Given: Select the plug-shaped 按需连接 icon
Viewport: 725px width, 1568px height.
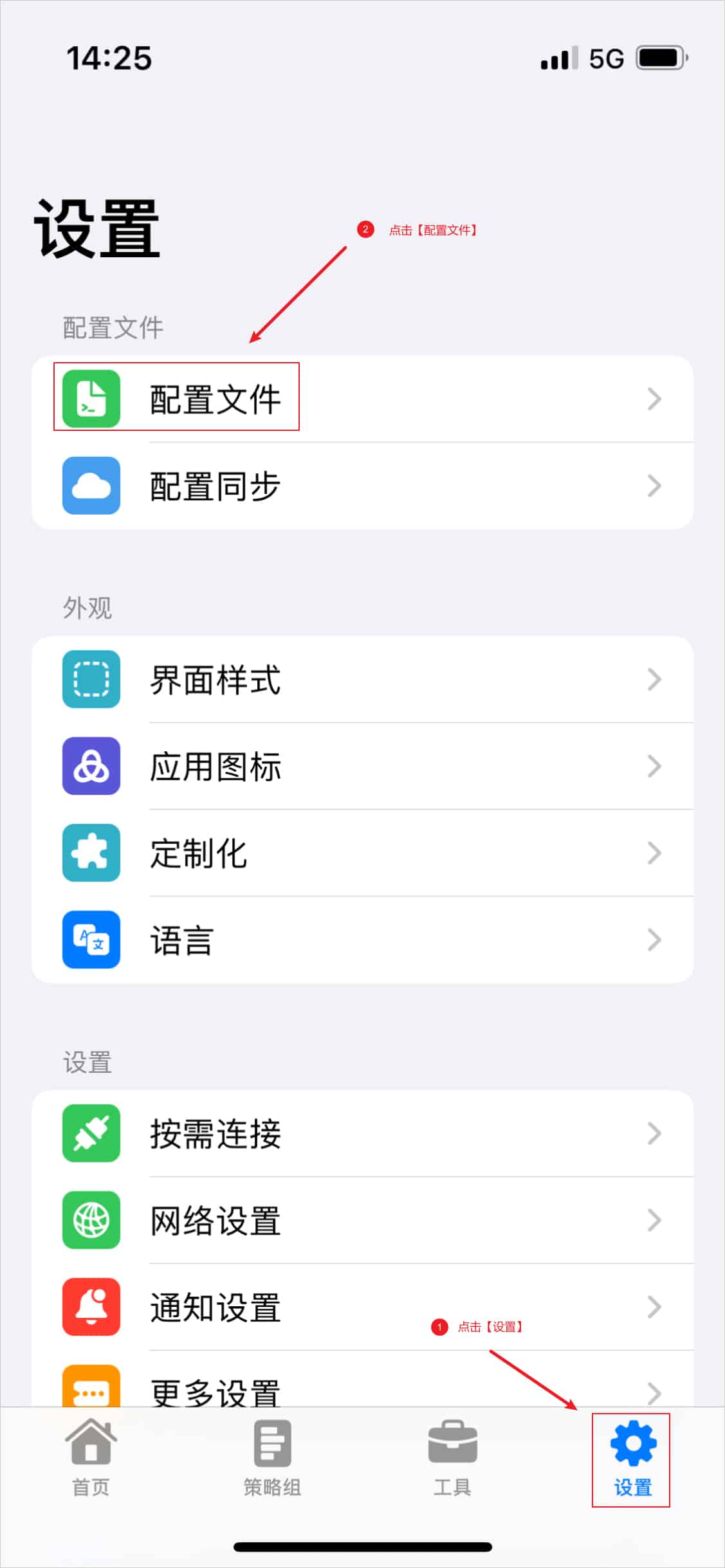Looking at the screenshot, I should [x=92, y=1134].
